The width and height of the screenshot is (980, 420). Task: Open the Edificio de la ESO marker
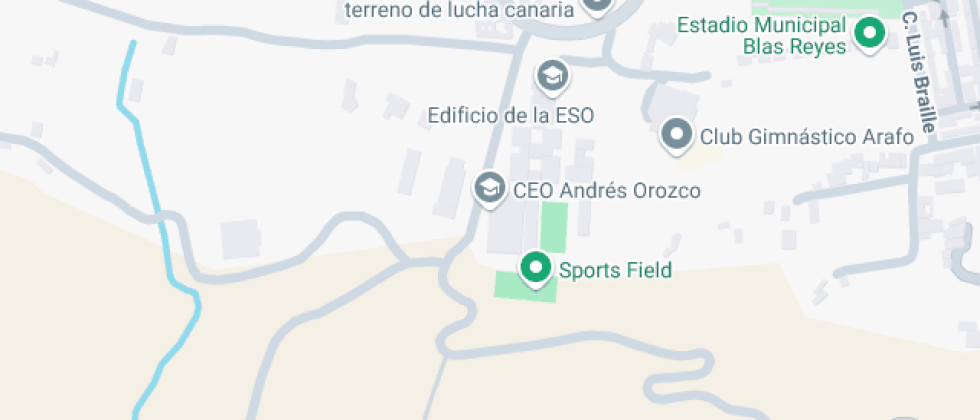tap(552, 75)
